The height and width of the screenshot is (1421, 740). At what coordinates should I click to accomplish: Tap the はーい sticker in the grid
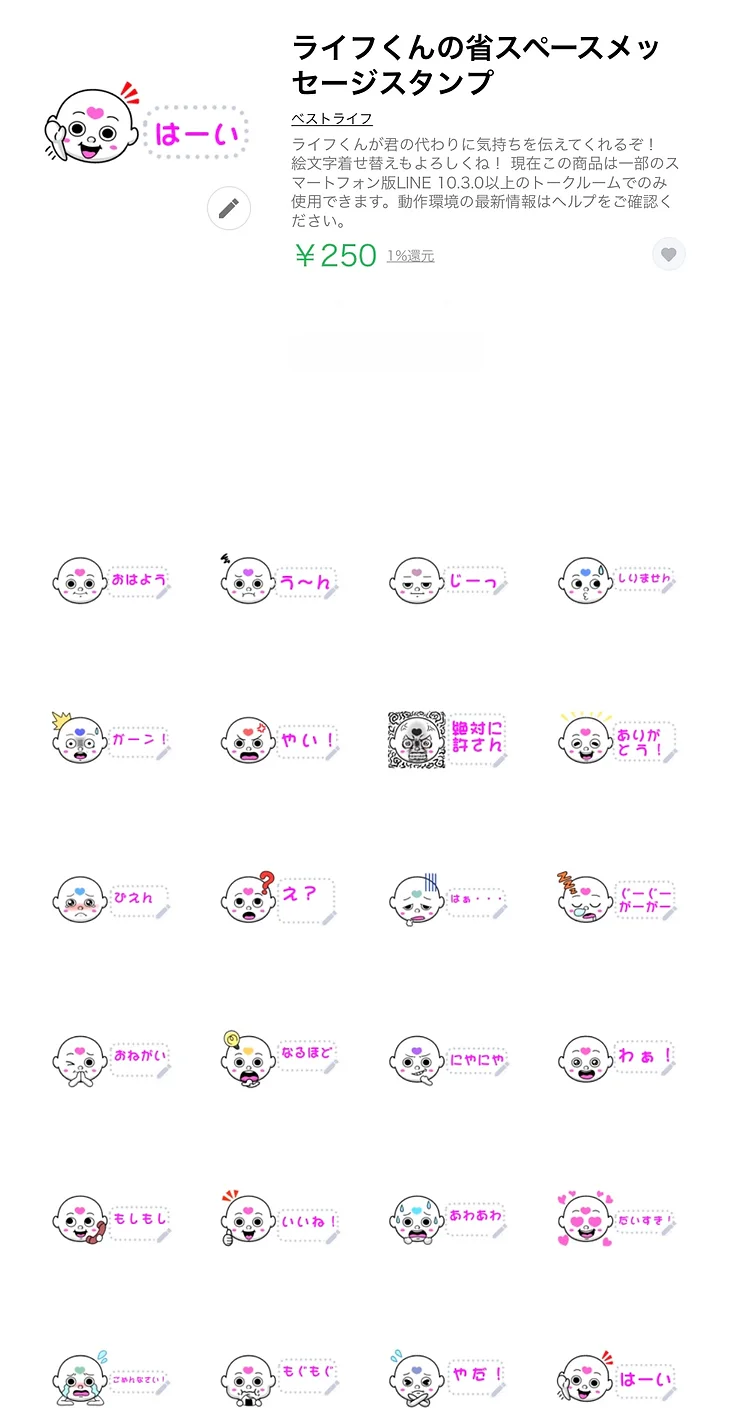(x=617, y=1377)
